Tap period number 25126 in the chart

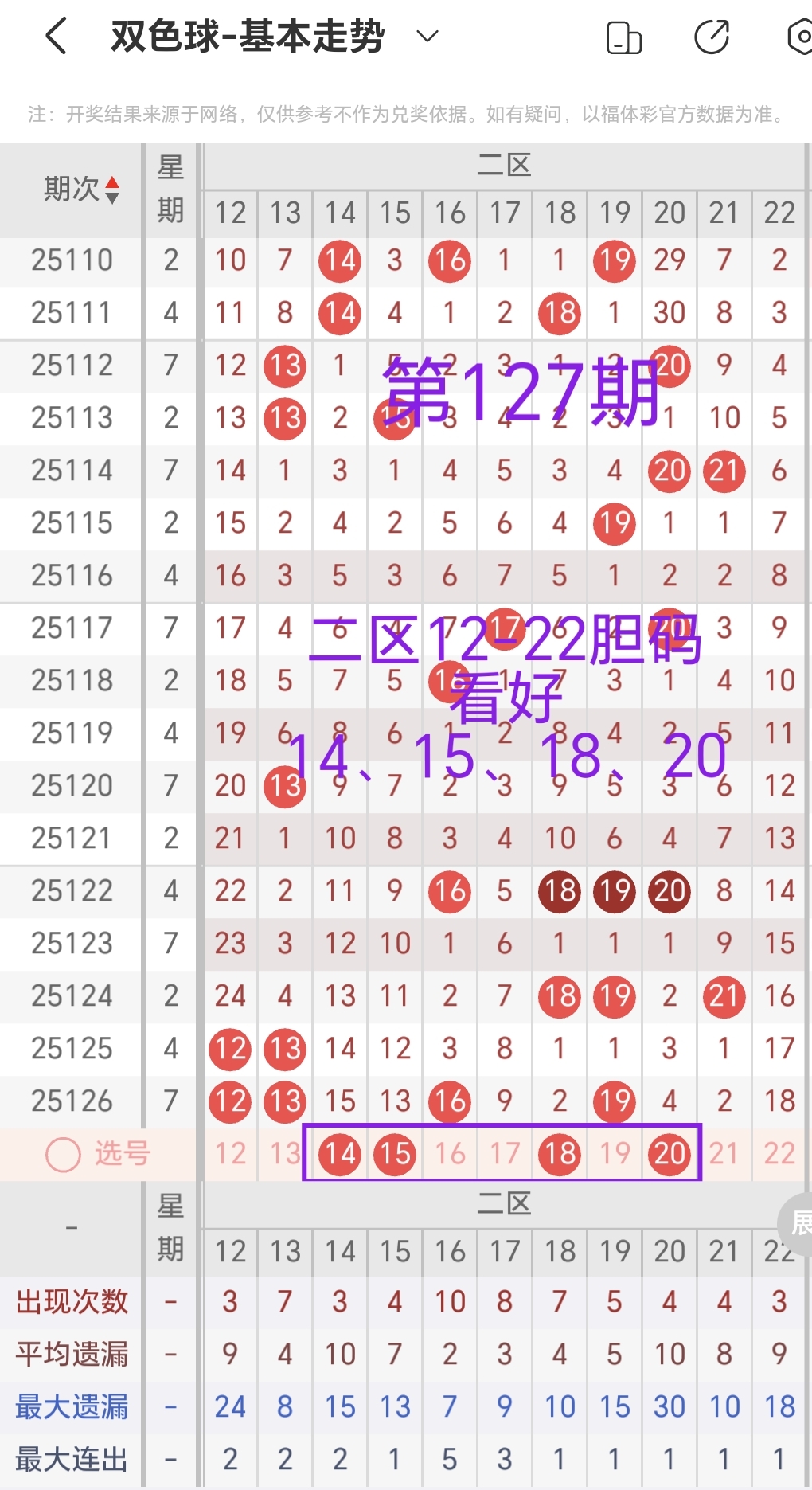(70, 1101)
